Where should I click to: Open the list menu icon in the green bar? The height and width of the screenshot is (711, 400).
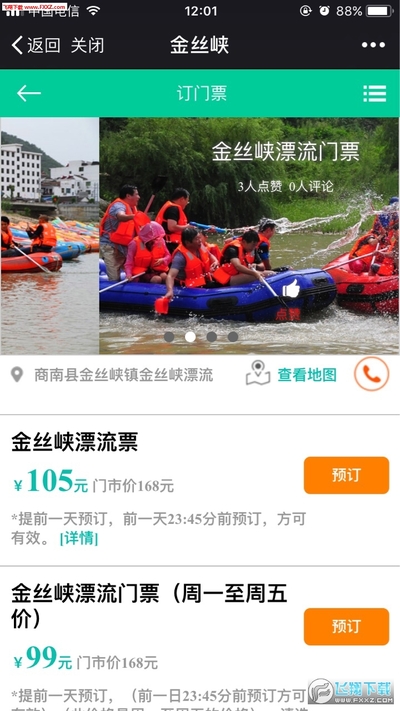pyautogui.click(x=375, y=93)
